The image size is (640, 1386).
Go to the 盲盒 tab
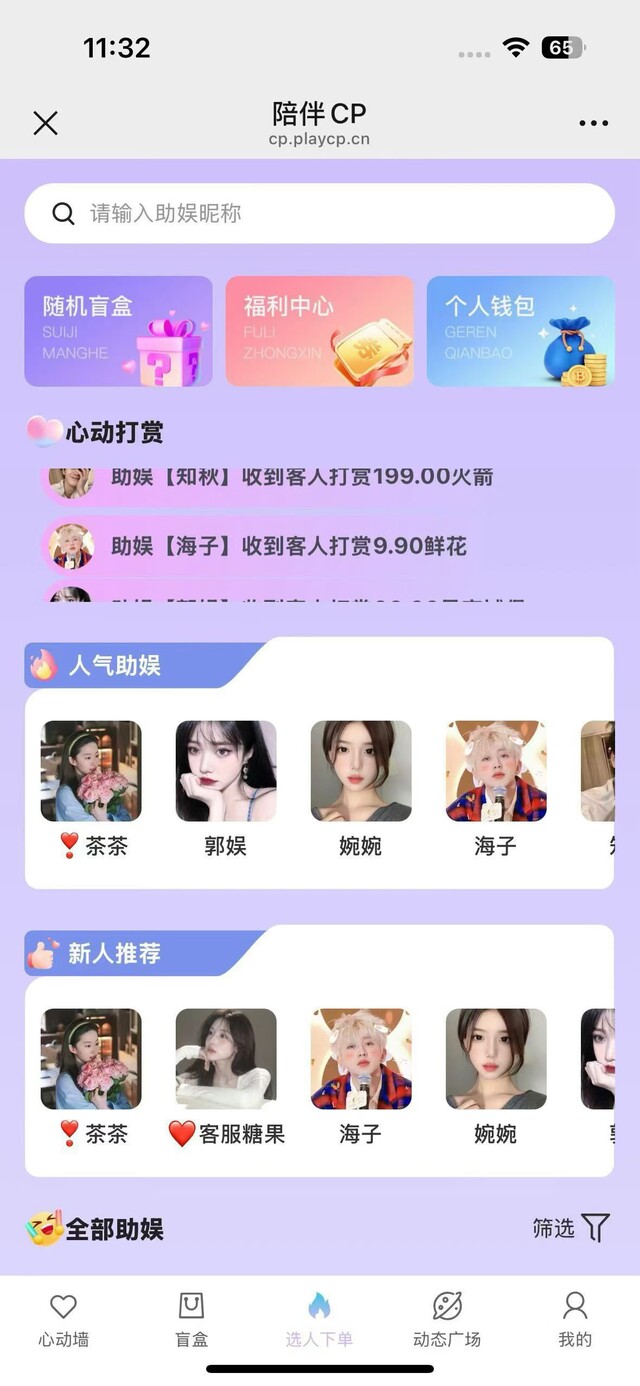tap(191, 1320)
